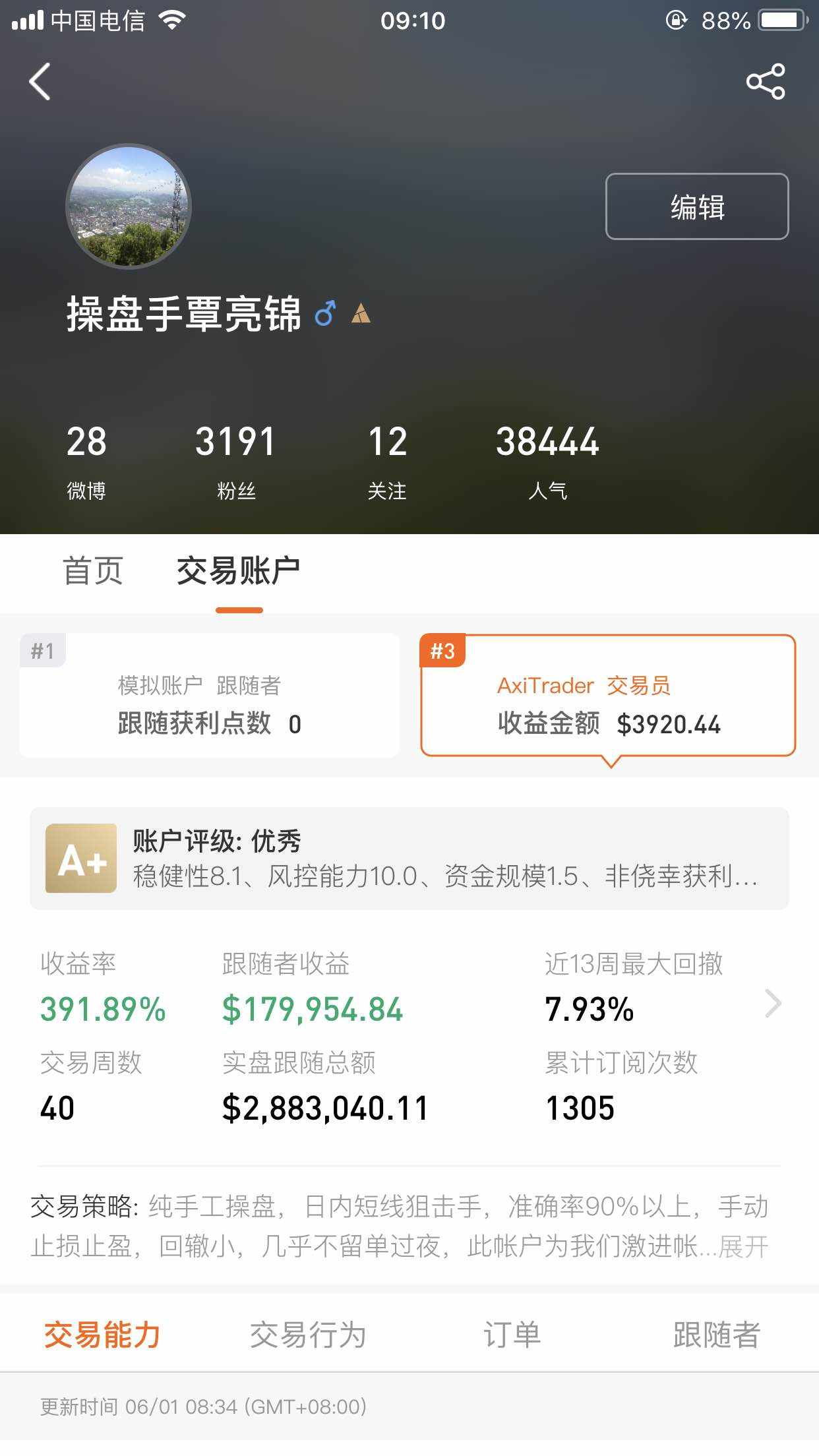Open the 跟随者 followers tab
The height and width of the screenshot is (1456, 819).
(x=717, y=1335)
